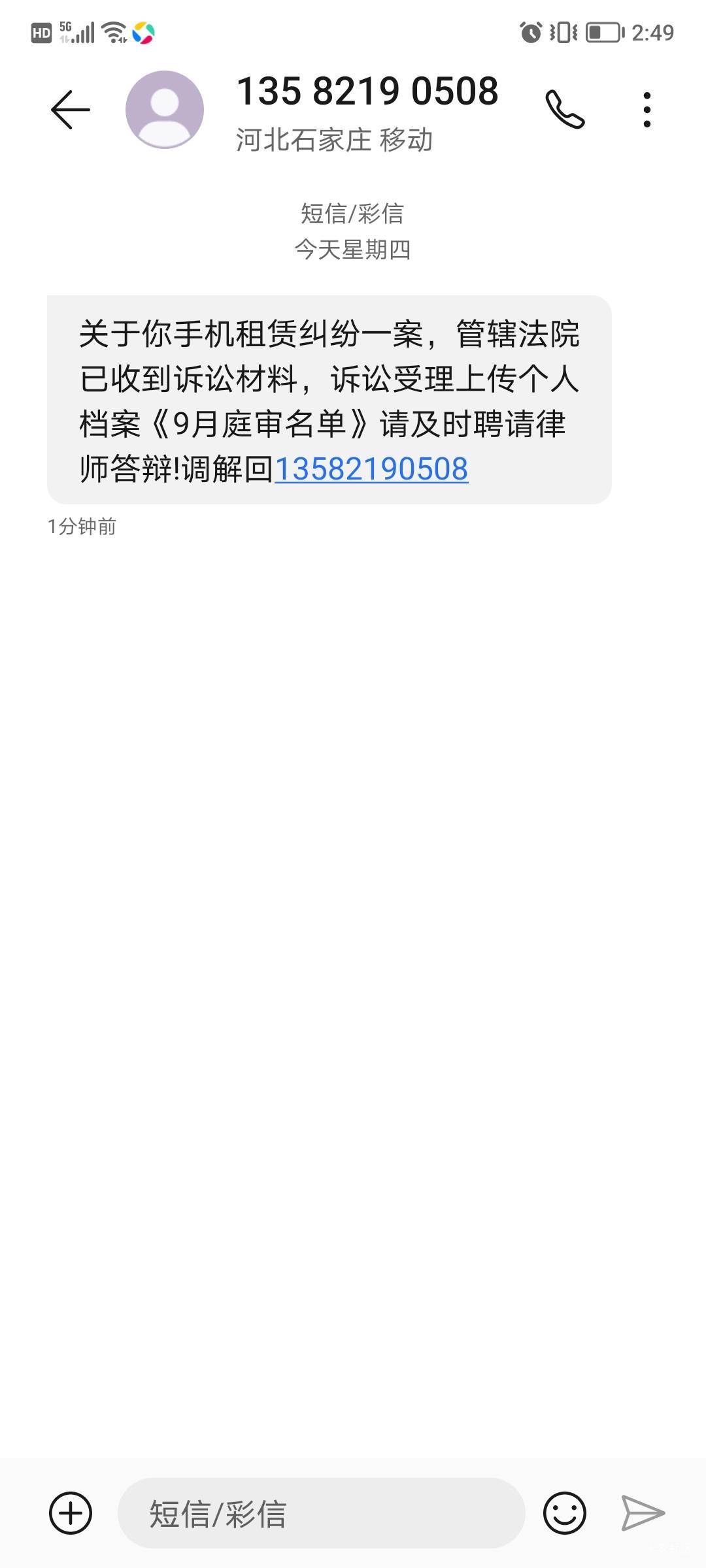
Task: Call 135 8219 0508 with phone icon
Action: click(565, 109)
